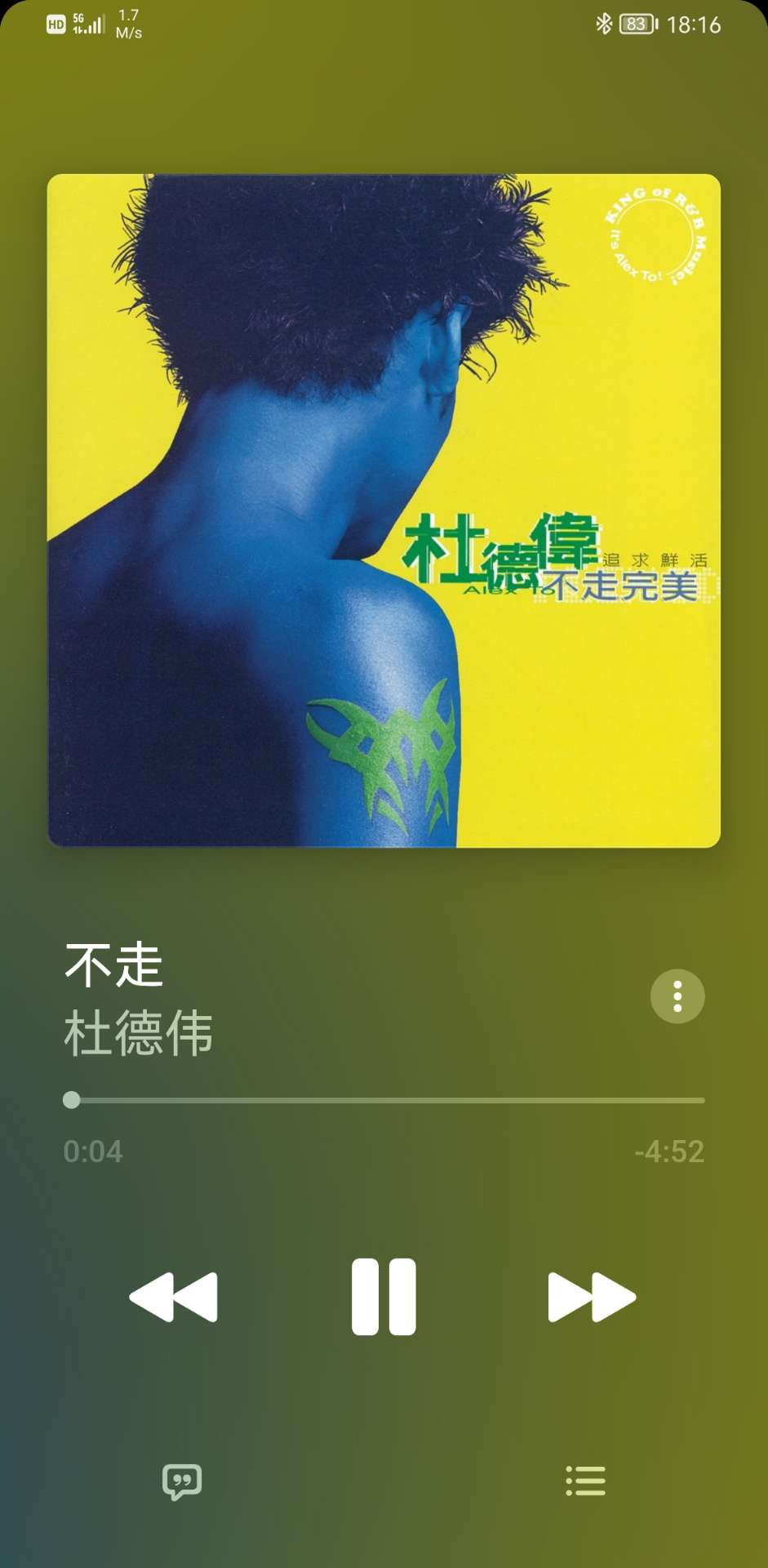Open the playing queue list

(x=586, y=1481)
